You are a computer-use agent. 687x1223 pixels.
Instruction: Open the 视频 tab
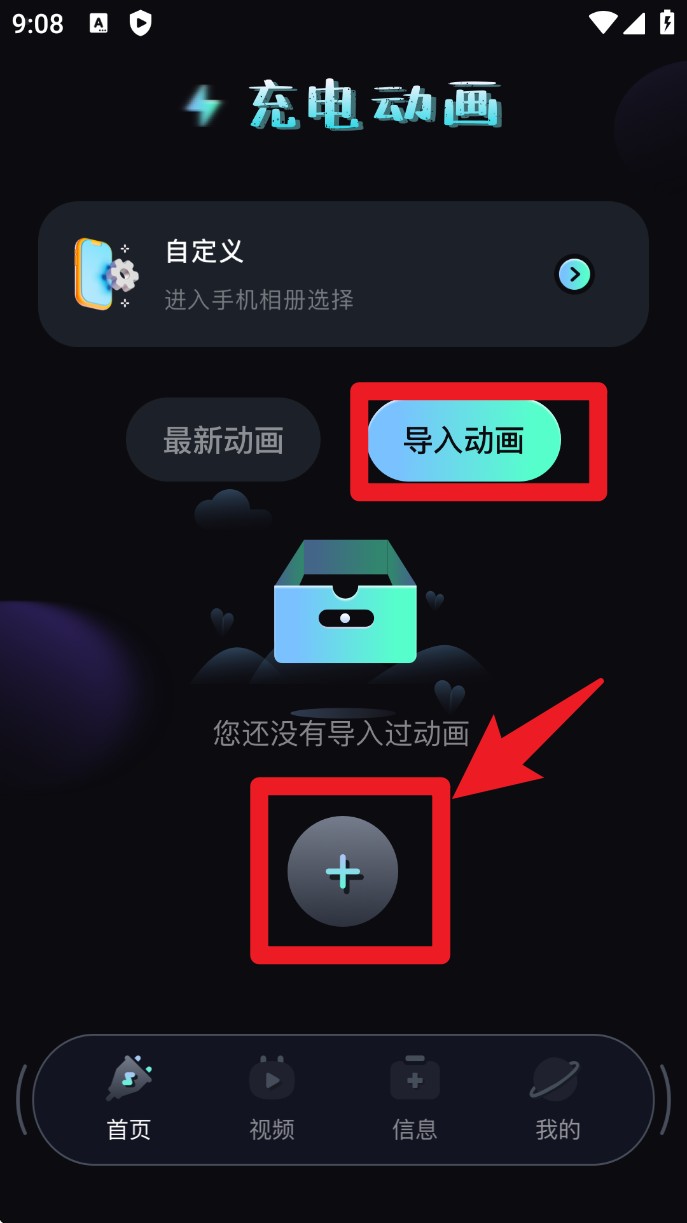tap(272, 1098)
